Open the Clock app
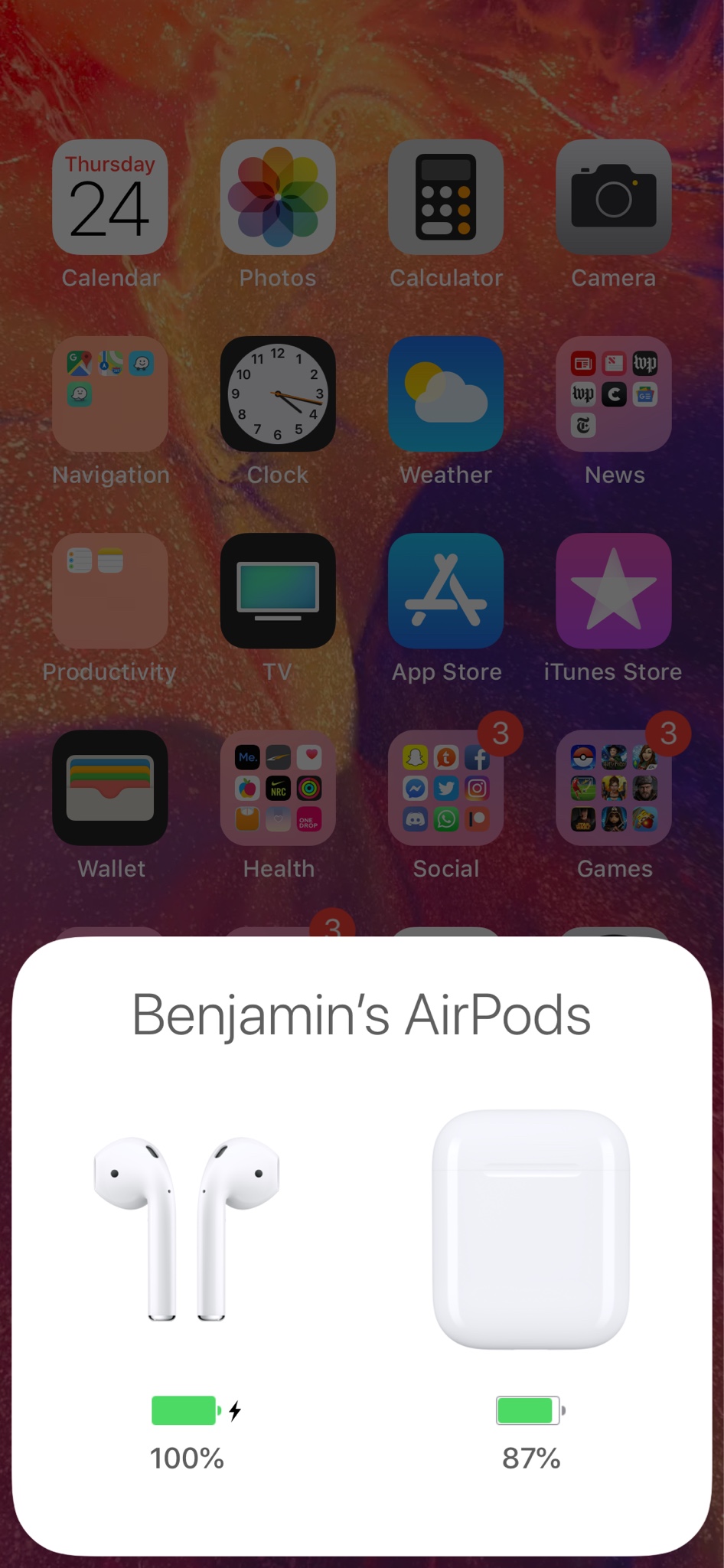 pos(278,394)
